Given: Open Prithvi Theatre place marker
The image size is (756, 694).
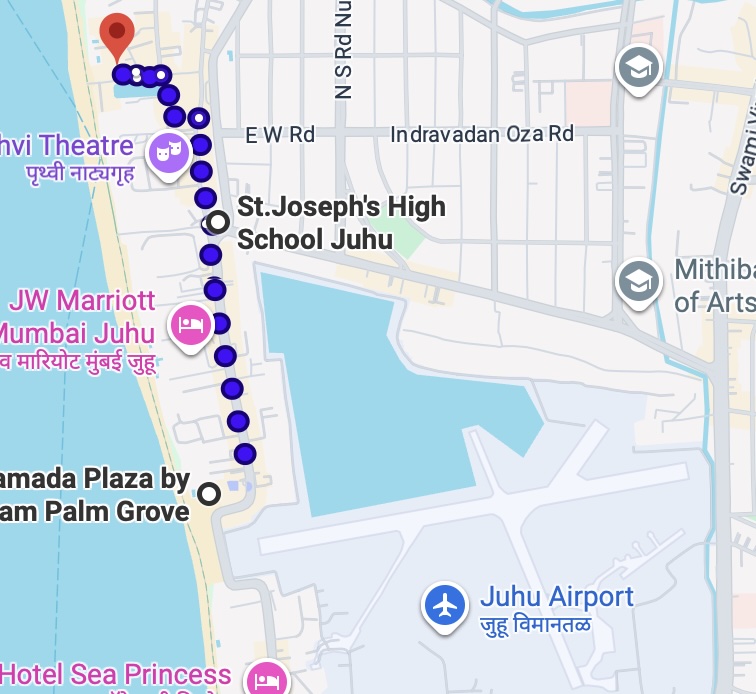Looking at the screenshot, I should pyautogui.click(x=169, y=154).
